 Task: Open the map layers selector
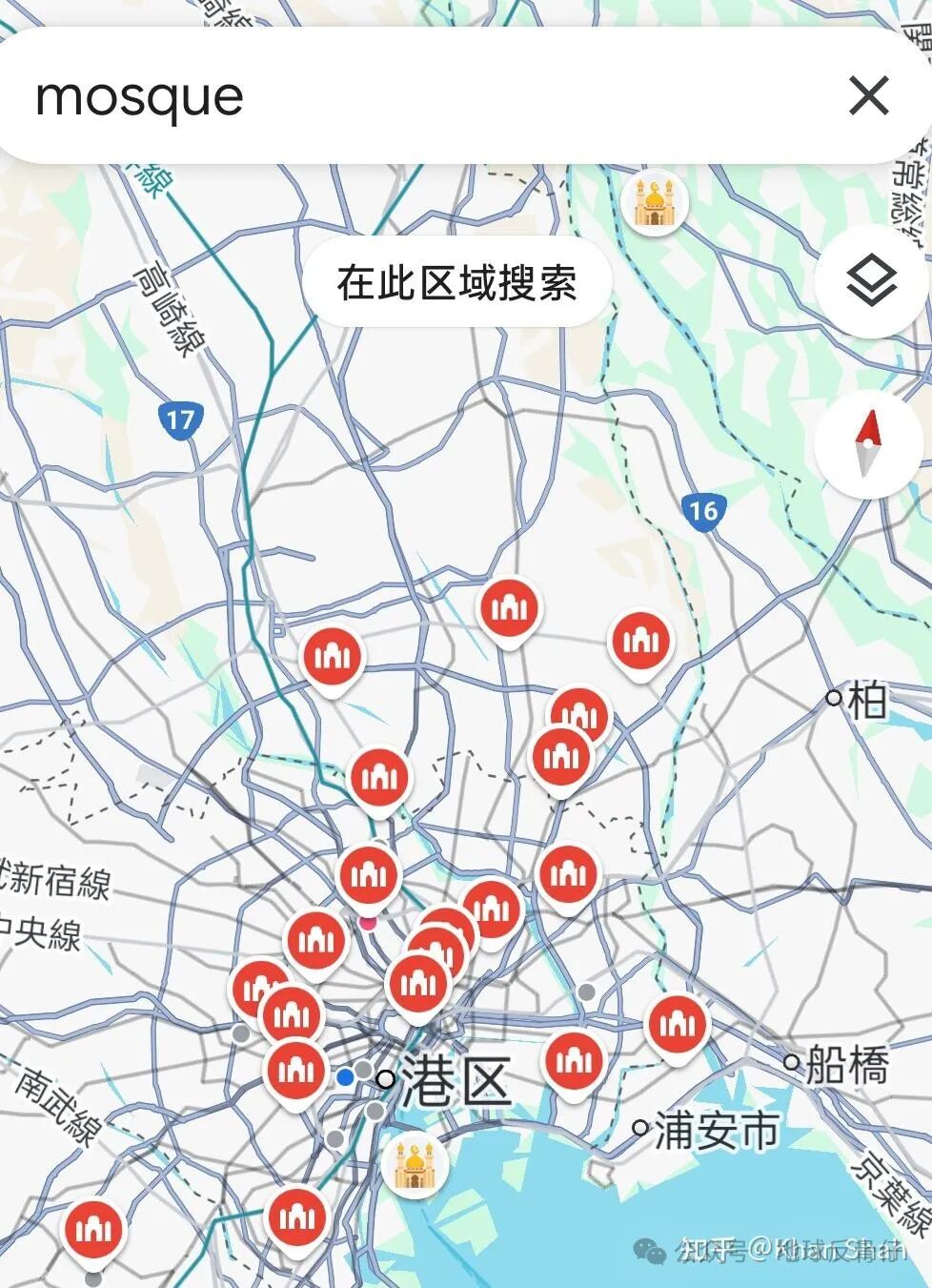point(871,281)
